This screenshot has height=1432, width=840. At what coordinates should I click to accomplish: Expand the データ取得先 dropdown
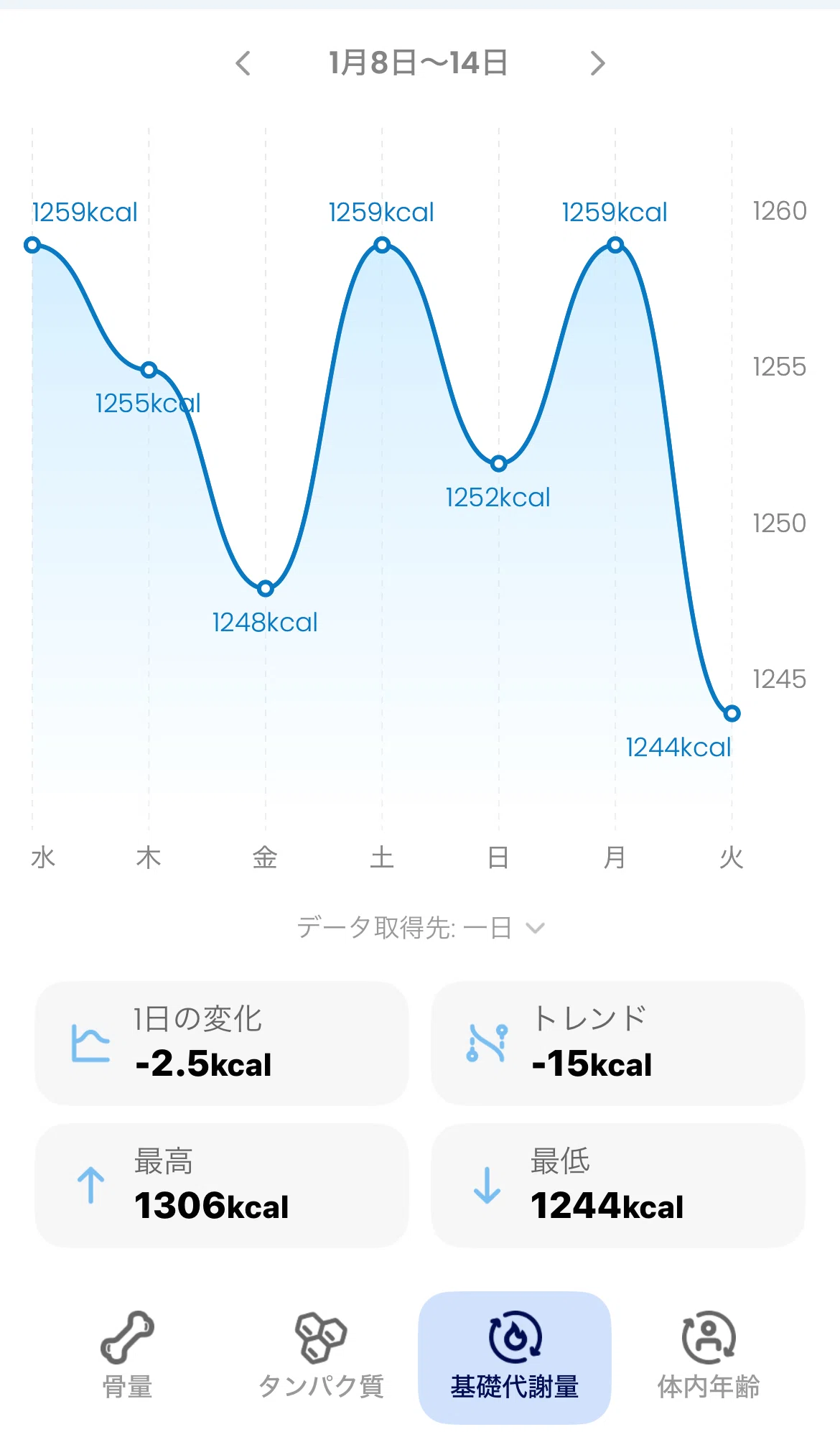pyautogui.click(x=421, y=928)
